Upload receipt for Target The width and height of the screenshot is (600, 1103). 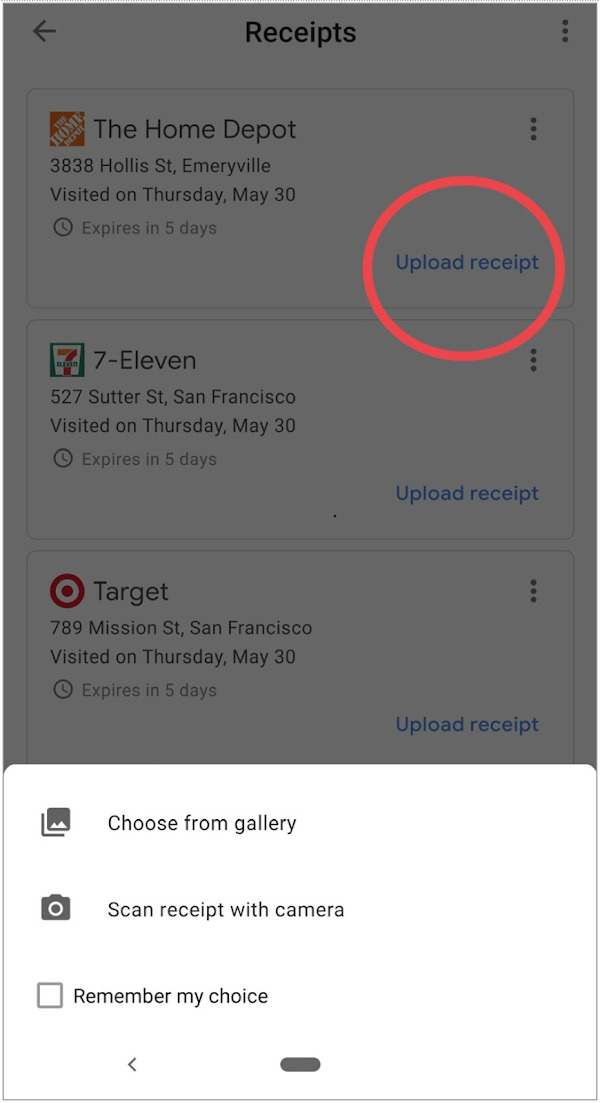[x=467, y=724]
